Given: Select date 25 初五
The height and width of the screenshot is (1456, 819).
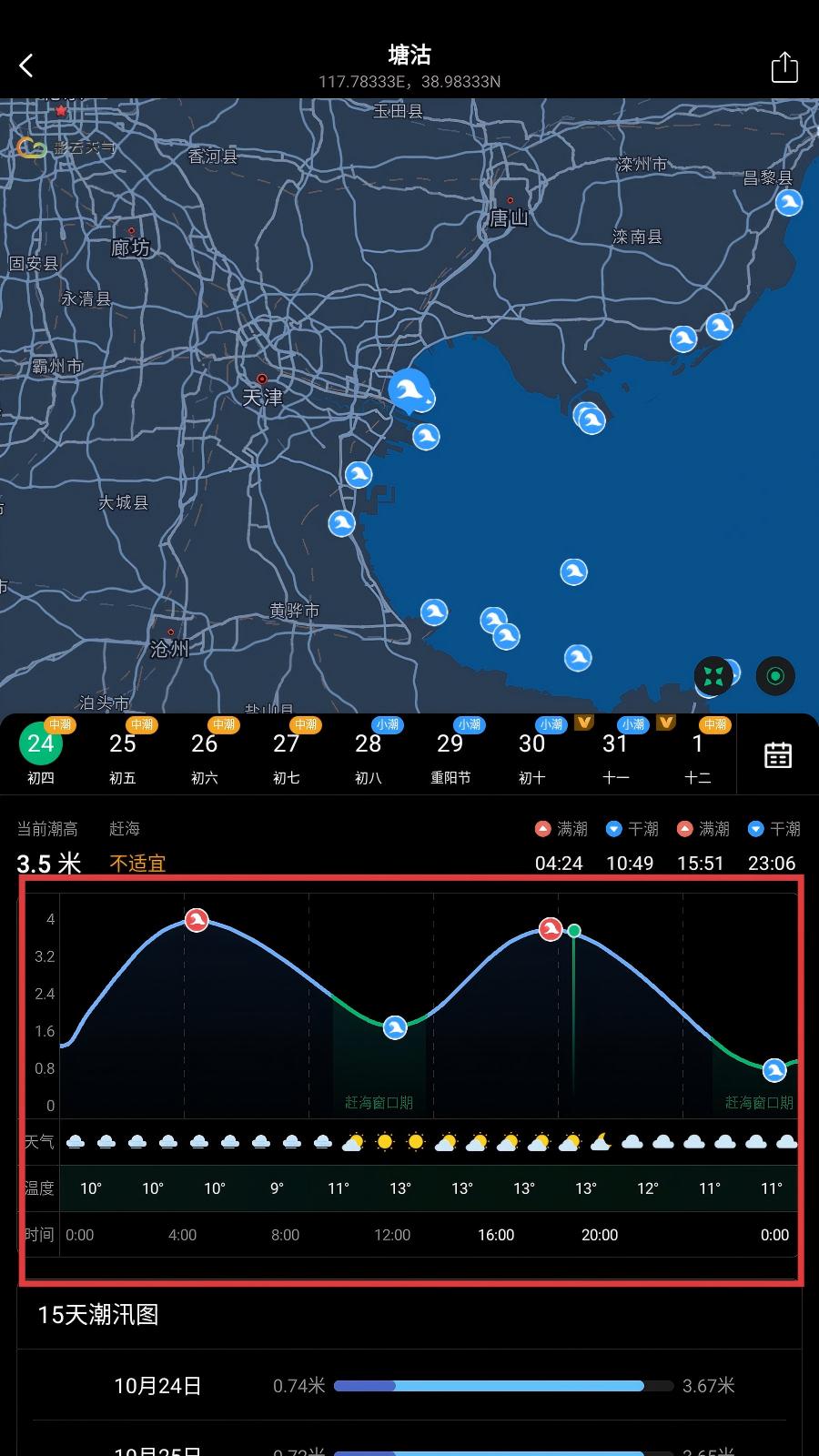Looking at the screenshot, I should tap(123, 755).
